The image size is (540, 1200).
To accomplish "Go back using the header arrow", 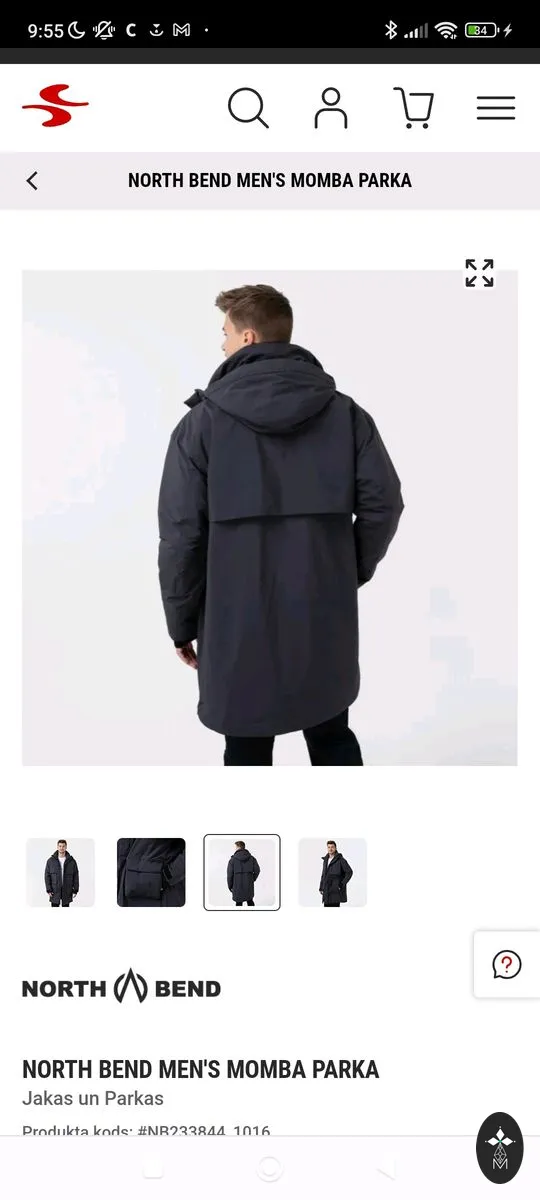I will 32,180.
